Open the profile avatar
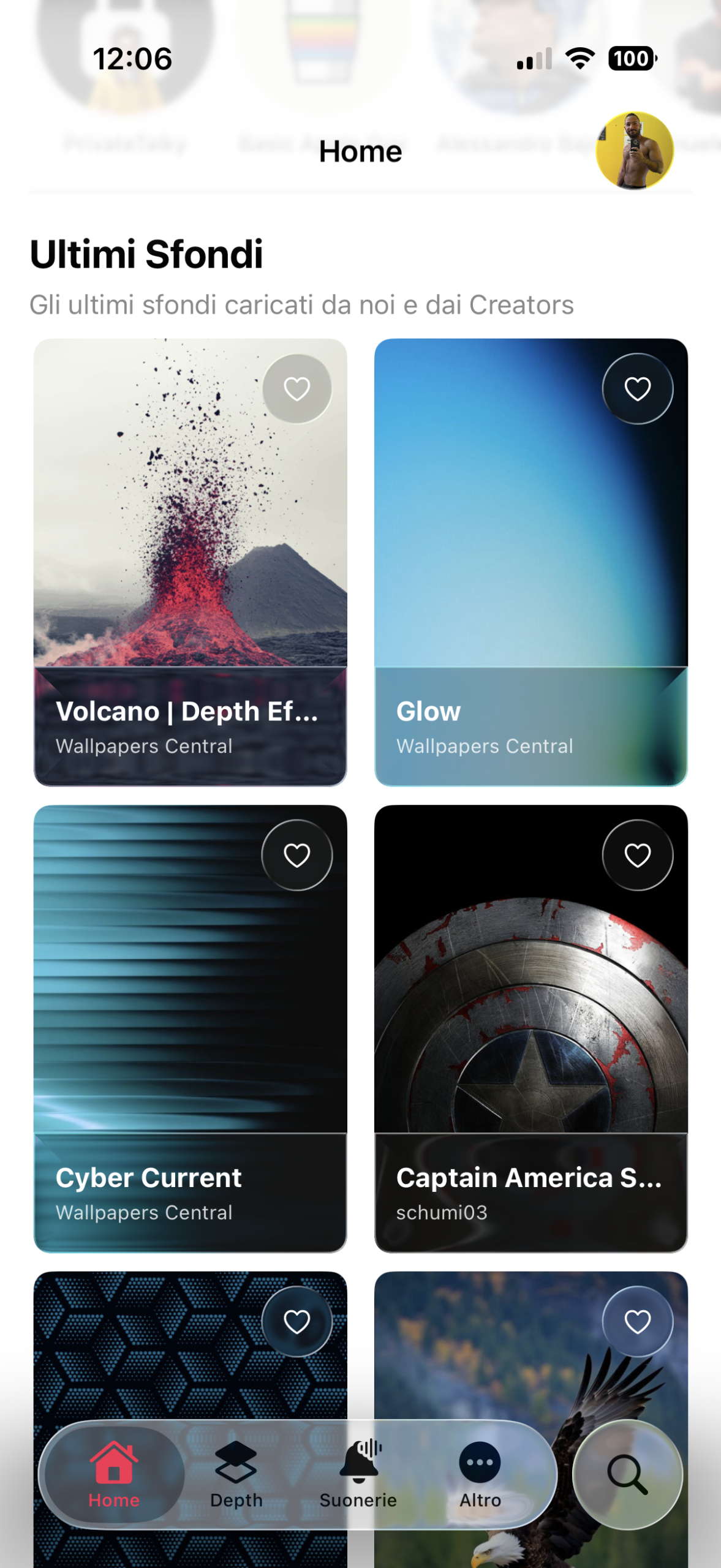 pyautogui.click(x=634, y=151)
